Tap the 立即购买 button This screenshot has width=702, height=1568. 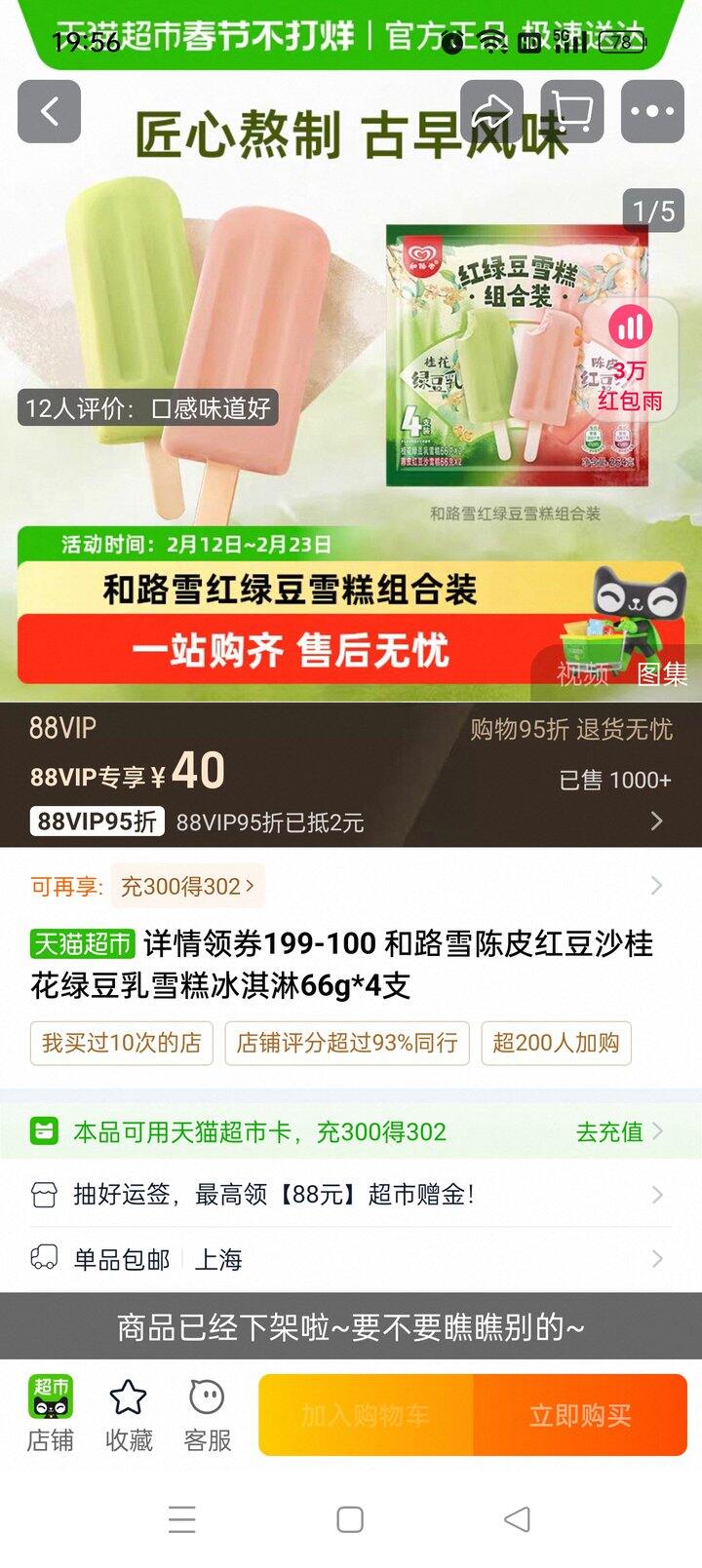coord(580,1415)
